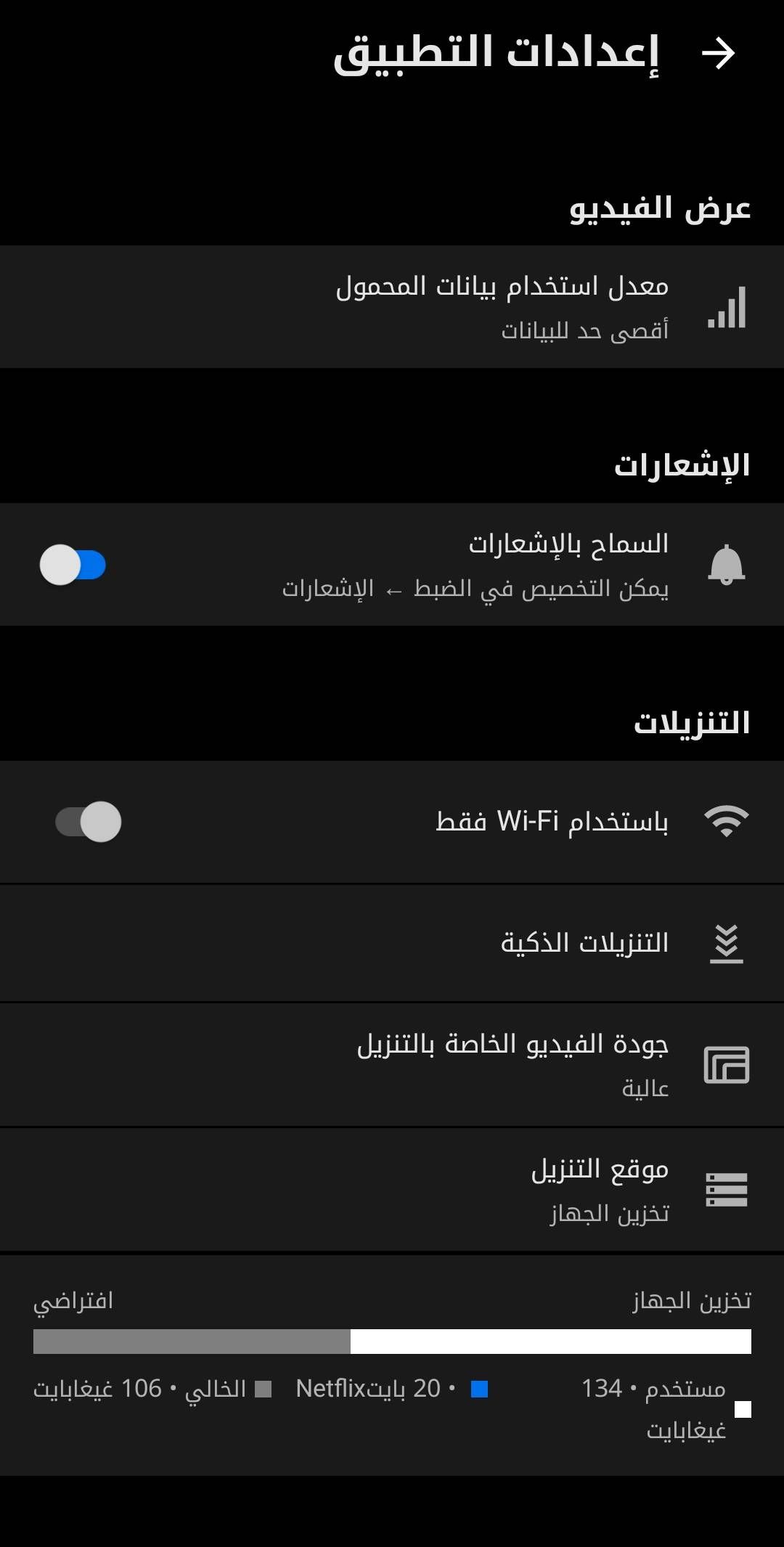Tap the download video quality icon
The image size is (784, 1547).
coord(727,1064)
